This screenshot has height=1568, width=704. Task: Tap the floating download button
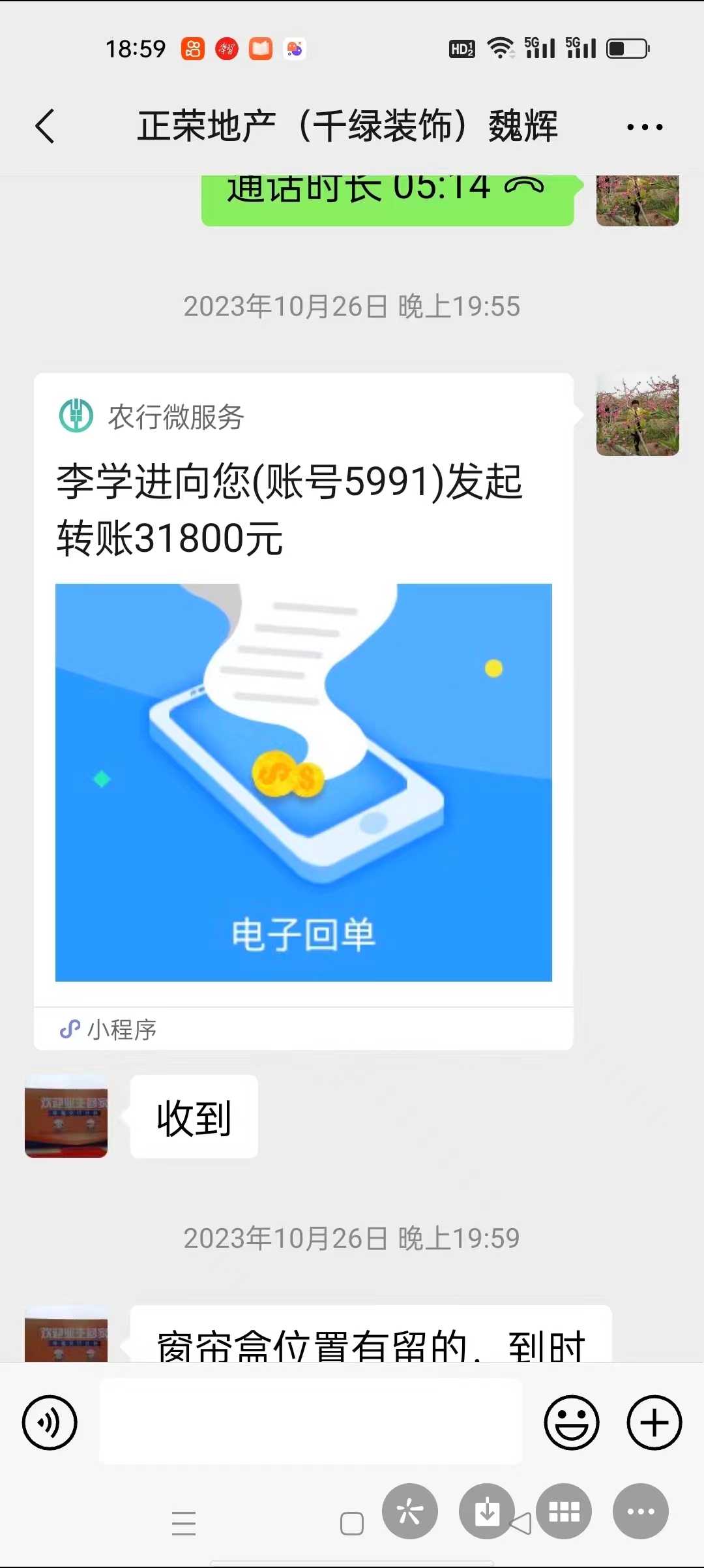(486, 1511)
